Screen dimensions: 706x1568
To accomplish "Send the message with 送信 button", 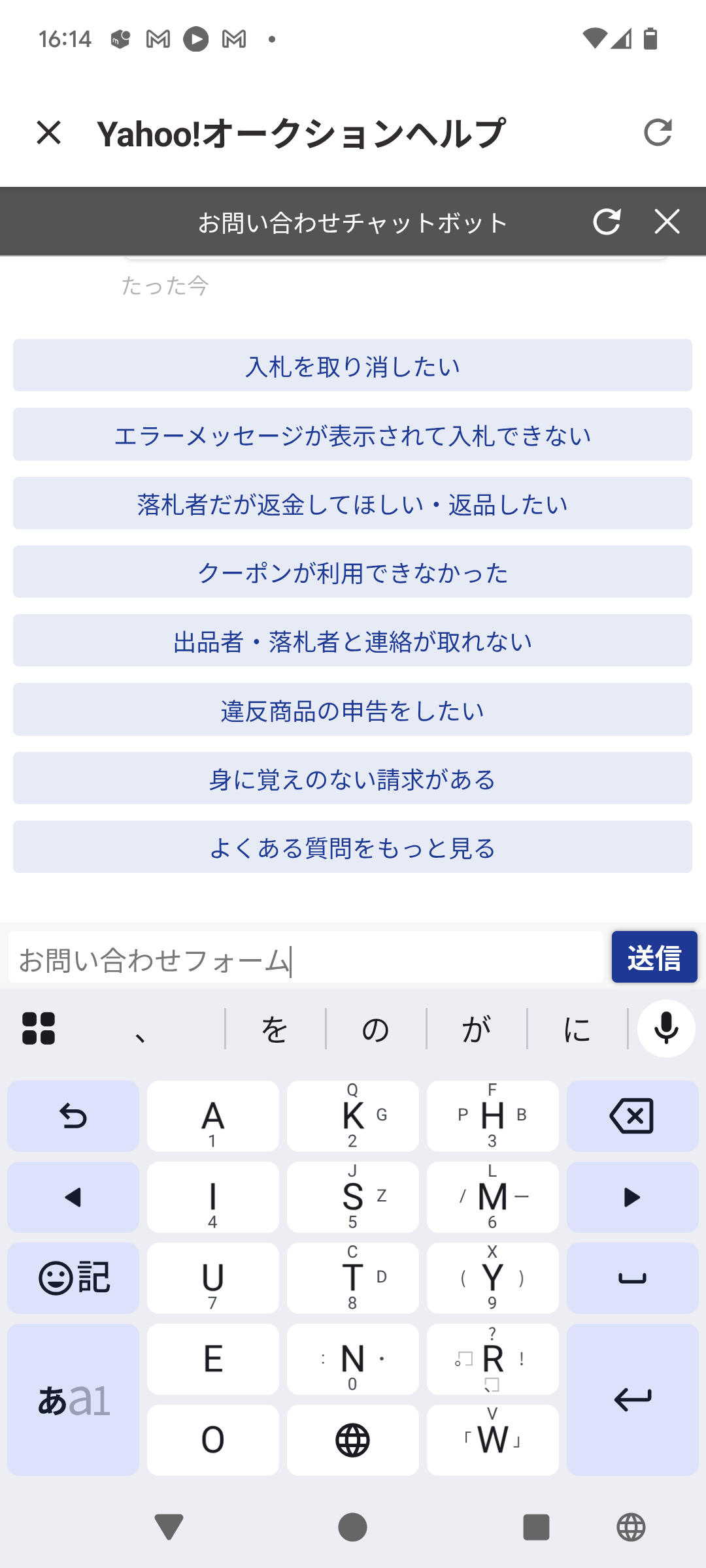I will pos(654,958).
